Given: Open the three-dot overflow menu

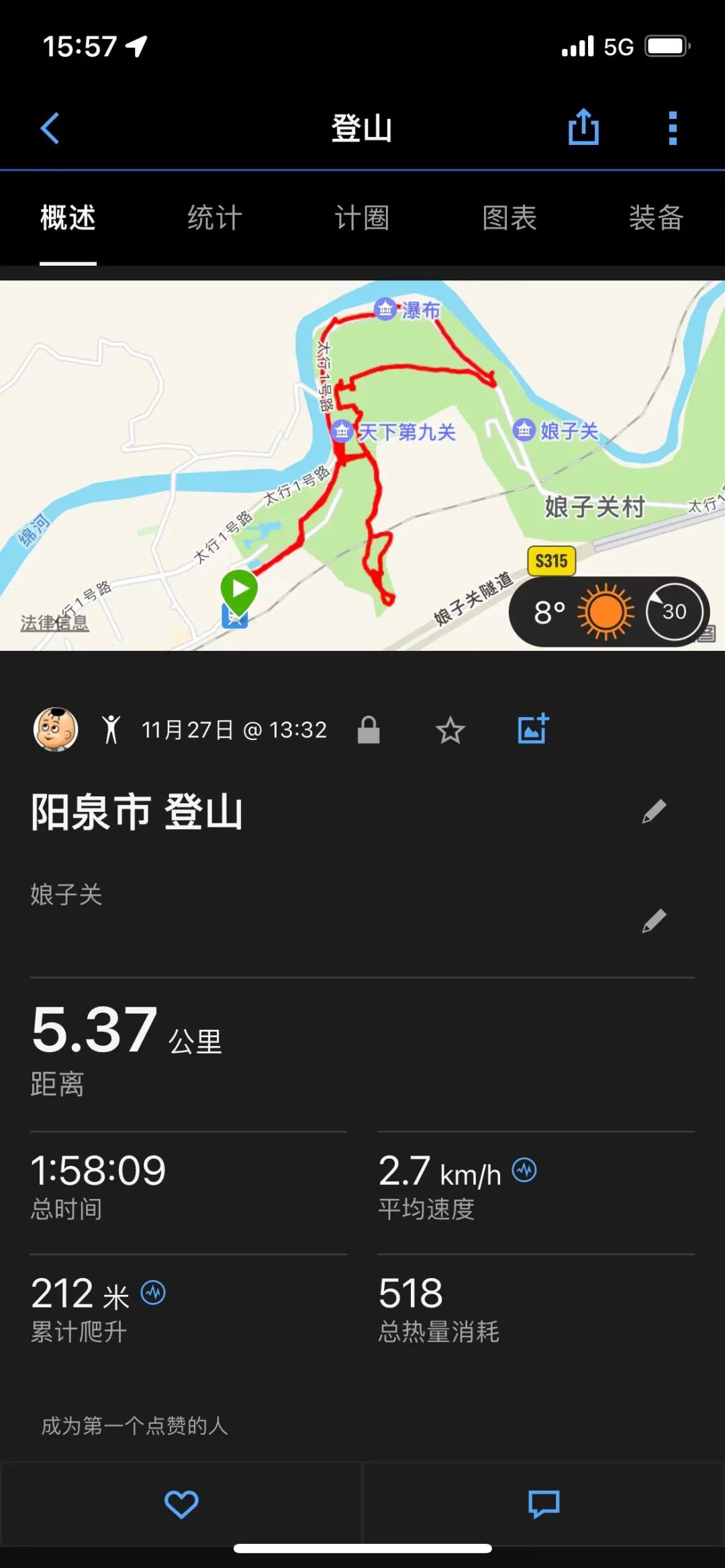Looking at the screenshot, I should click(x=673, y=128).
